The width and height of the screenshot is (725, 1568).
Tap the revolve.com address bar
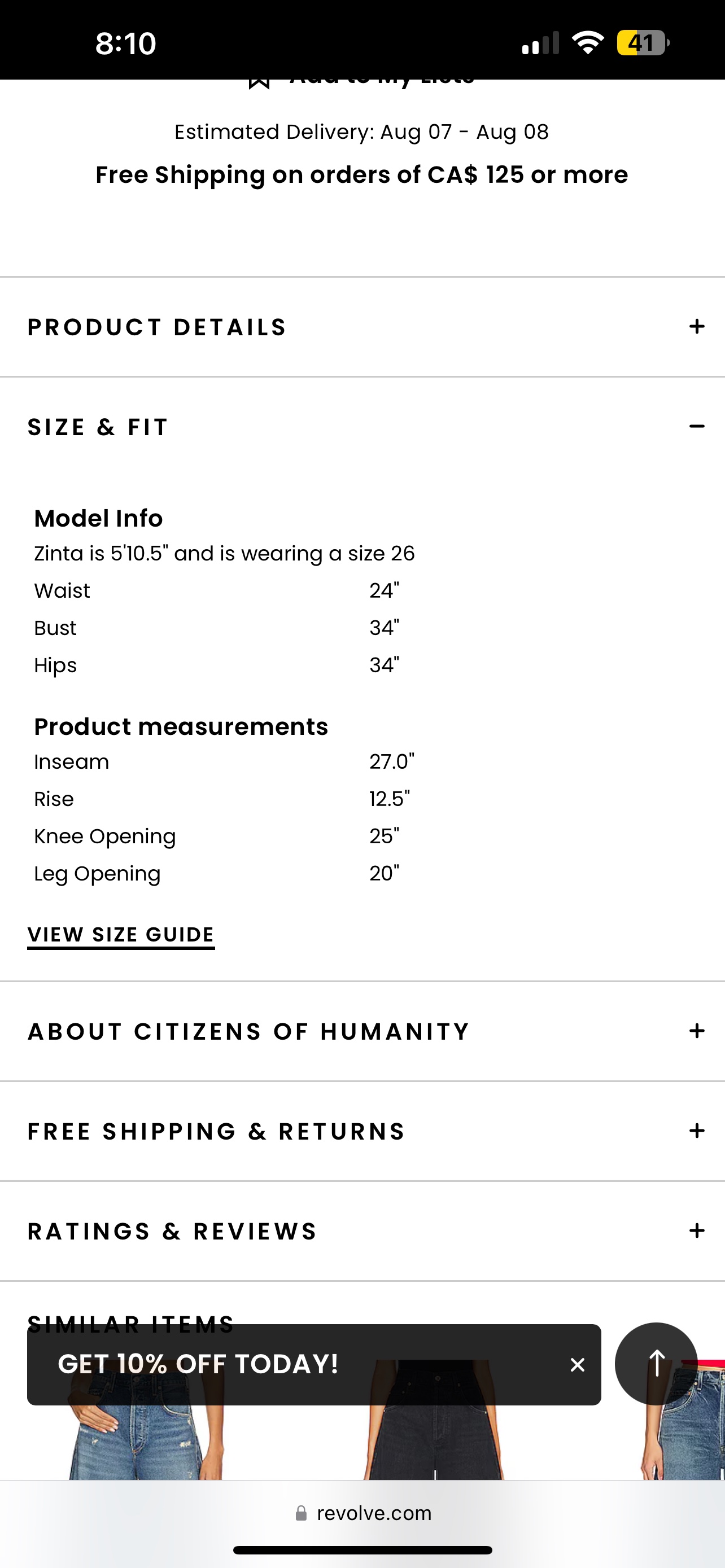(363, 1513)
